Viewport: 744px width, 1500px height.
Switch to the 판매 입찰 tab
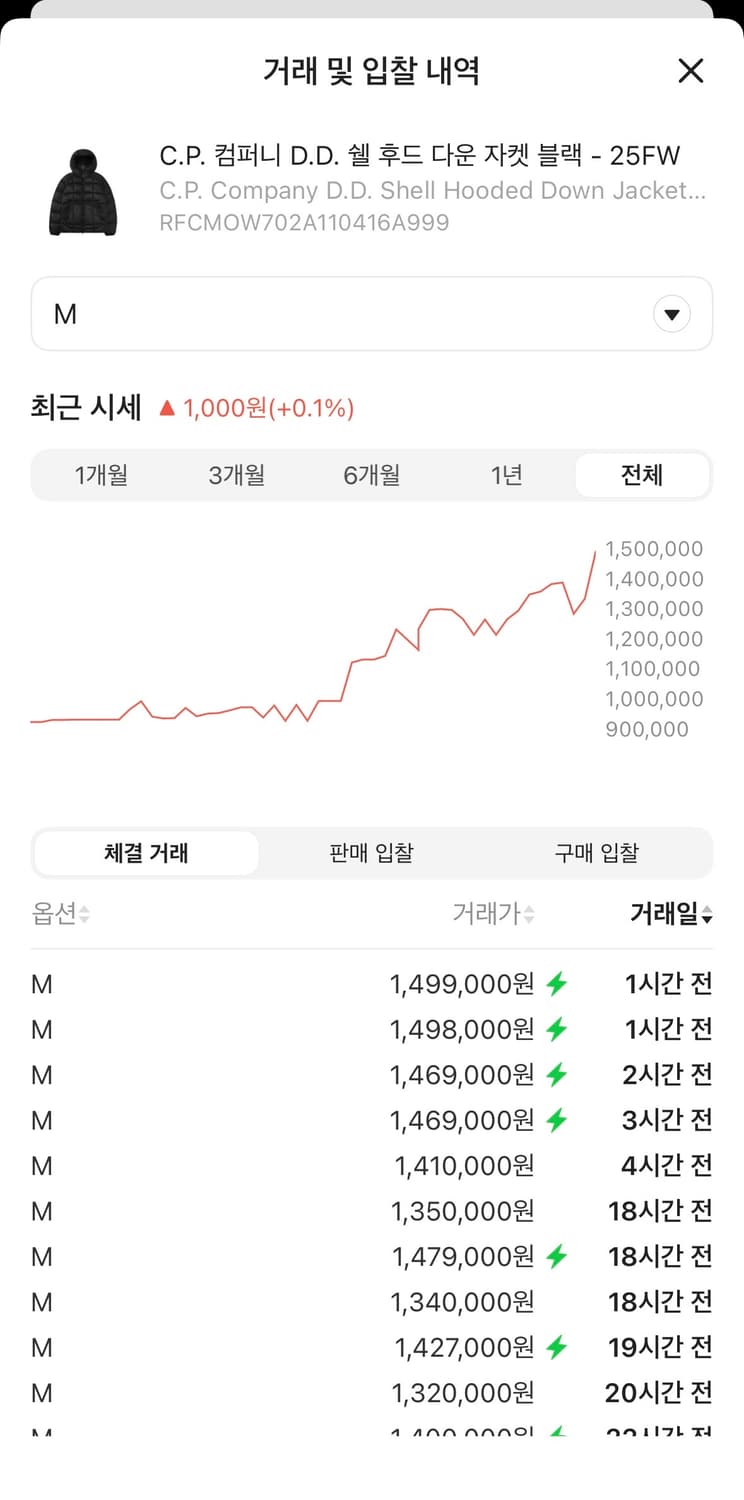371,853
